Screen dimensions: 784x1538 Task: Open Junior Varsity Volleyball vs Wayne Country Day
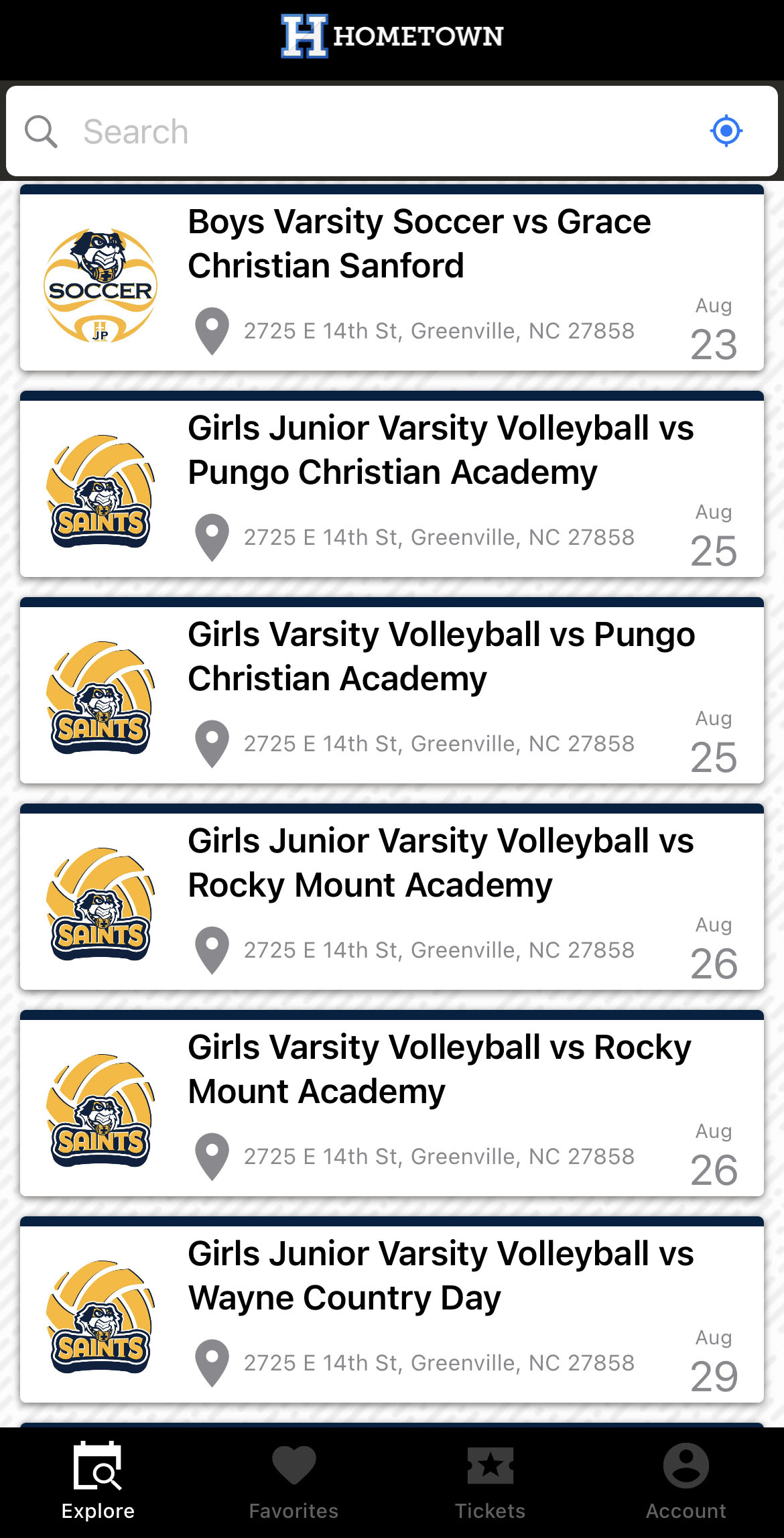coord(440,1276)
